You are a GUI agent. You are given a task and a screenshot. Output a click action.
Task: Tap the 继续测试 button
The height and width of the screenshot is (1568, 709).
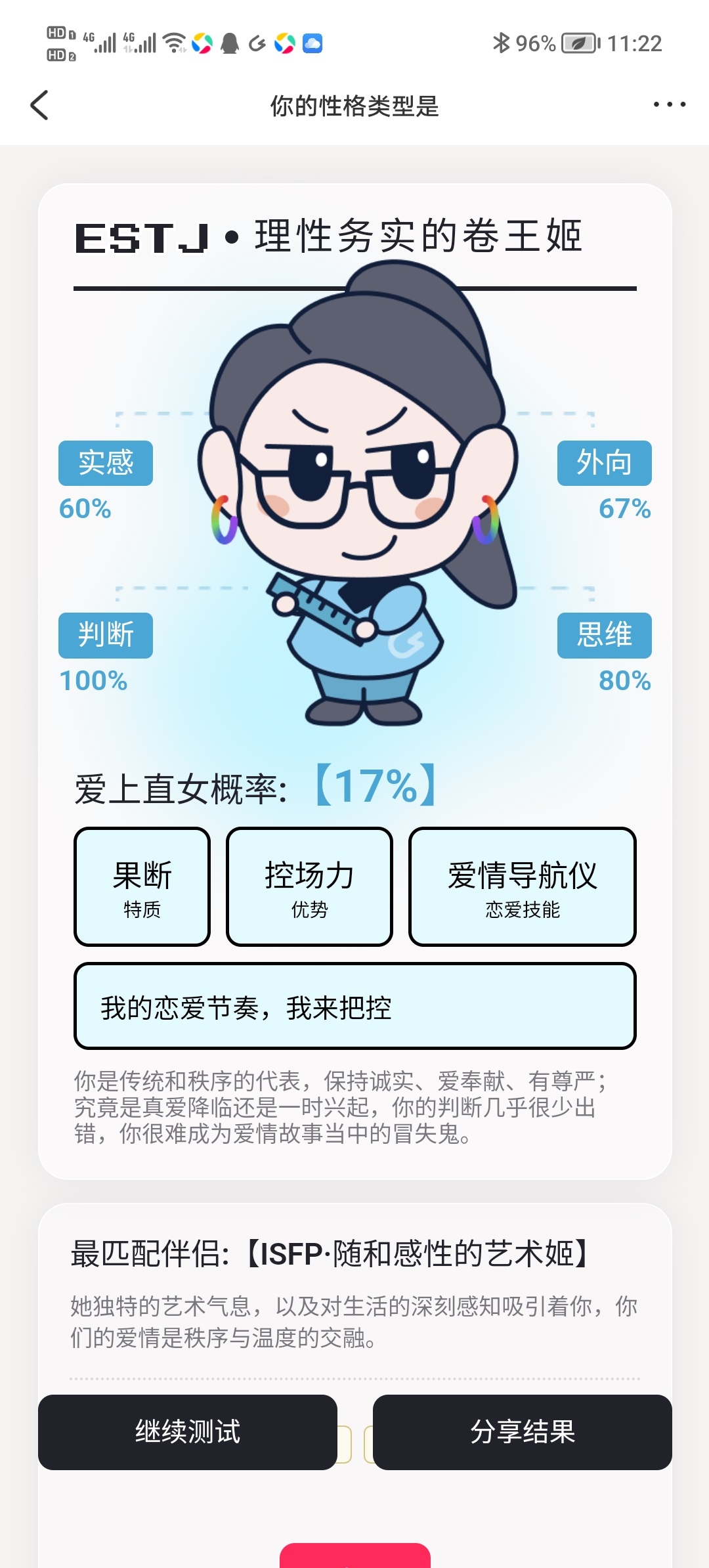[188, 1432]
